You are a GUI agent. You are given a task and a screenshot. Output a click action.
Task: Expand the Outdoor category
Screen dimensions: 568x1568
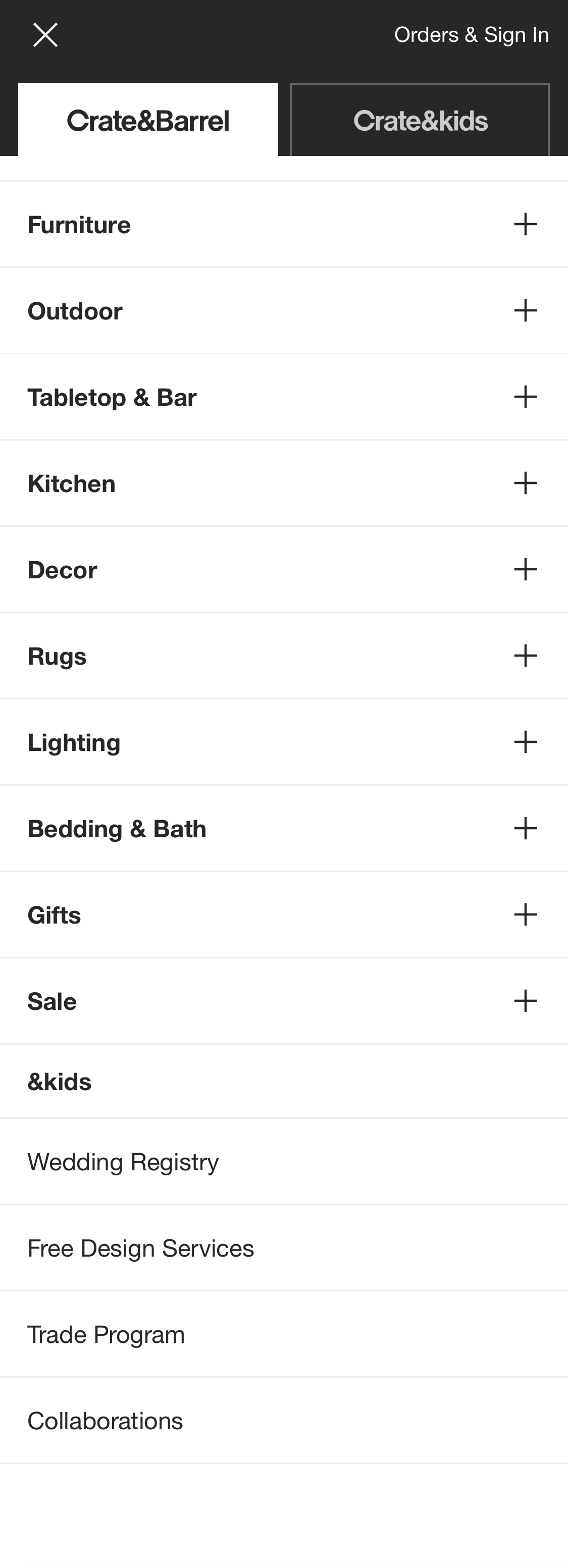[526, 310]
